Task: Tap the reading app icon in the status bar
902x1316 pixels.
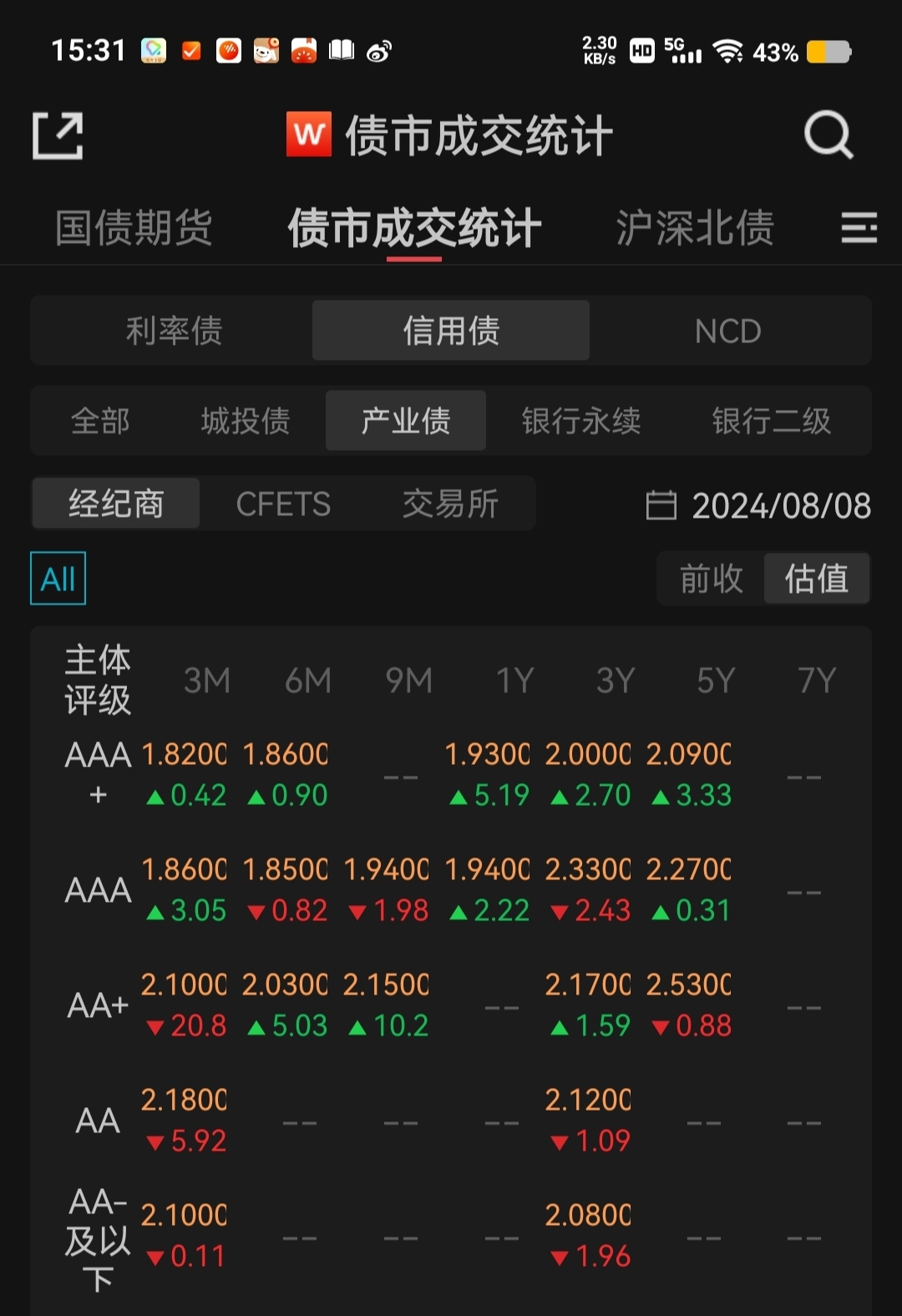Action: point(341,51)
